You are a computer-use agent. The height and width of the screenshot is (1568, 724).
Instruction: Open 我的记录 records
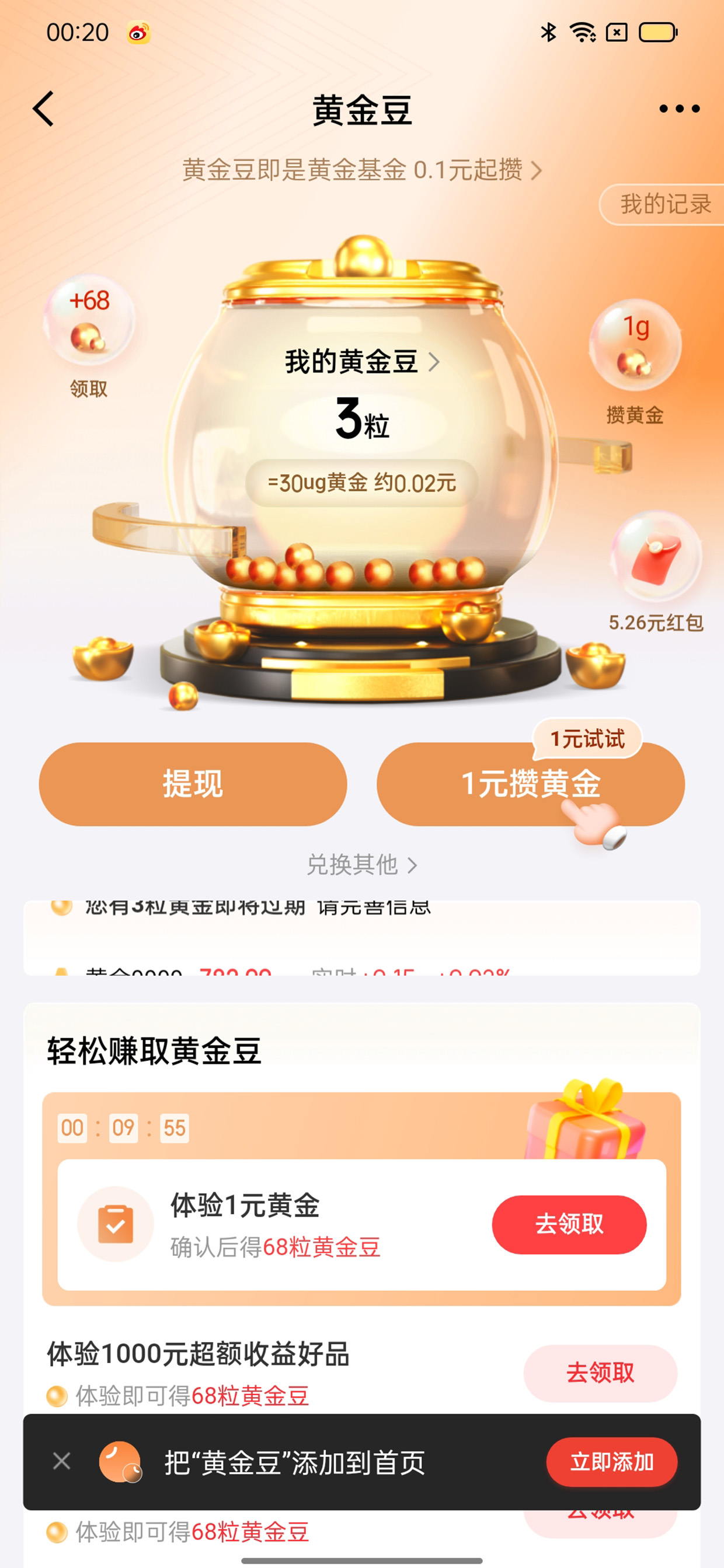663,204
